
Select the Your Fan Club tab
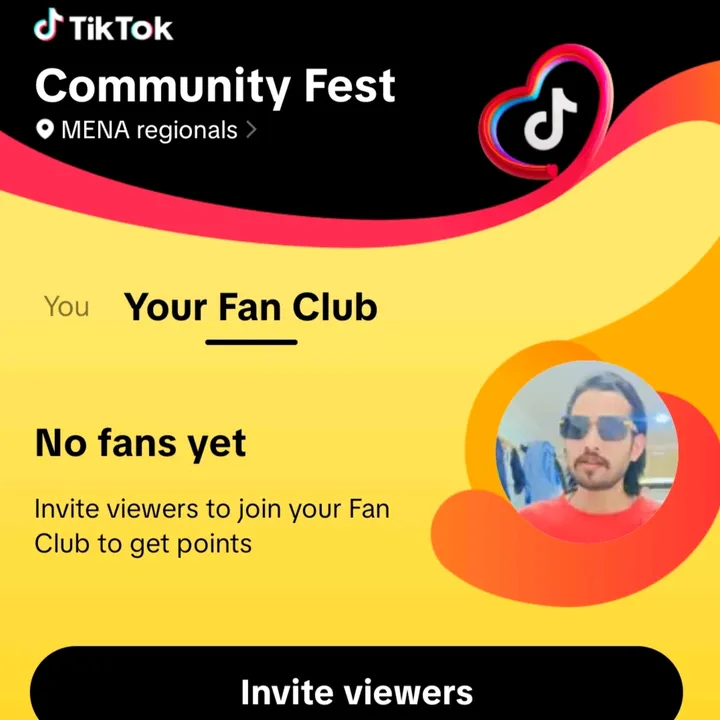point(250,307)
